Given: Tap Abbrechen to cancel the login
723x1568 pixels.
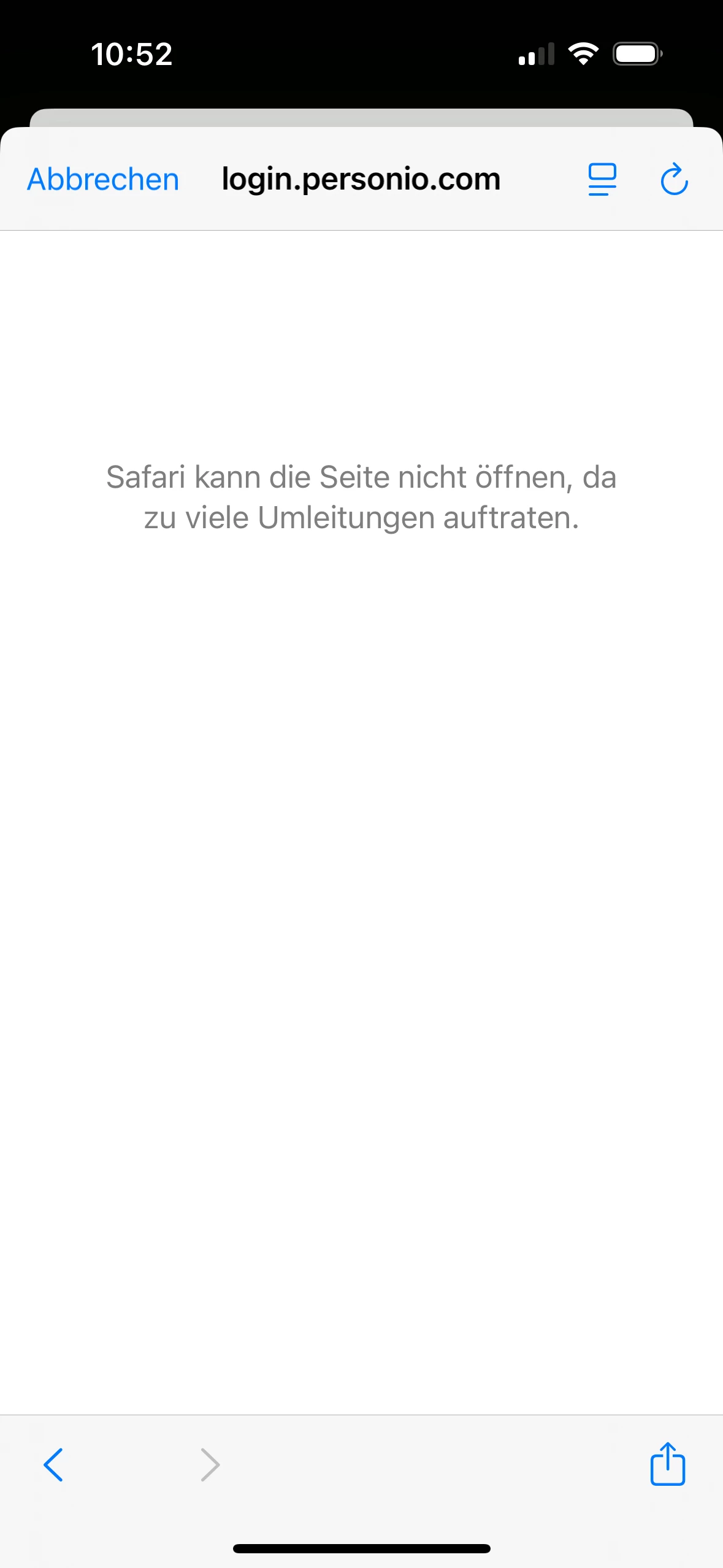Looking at the screenshot, I should tap(103, 180).
